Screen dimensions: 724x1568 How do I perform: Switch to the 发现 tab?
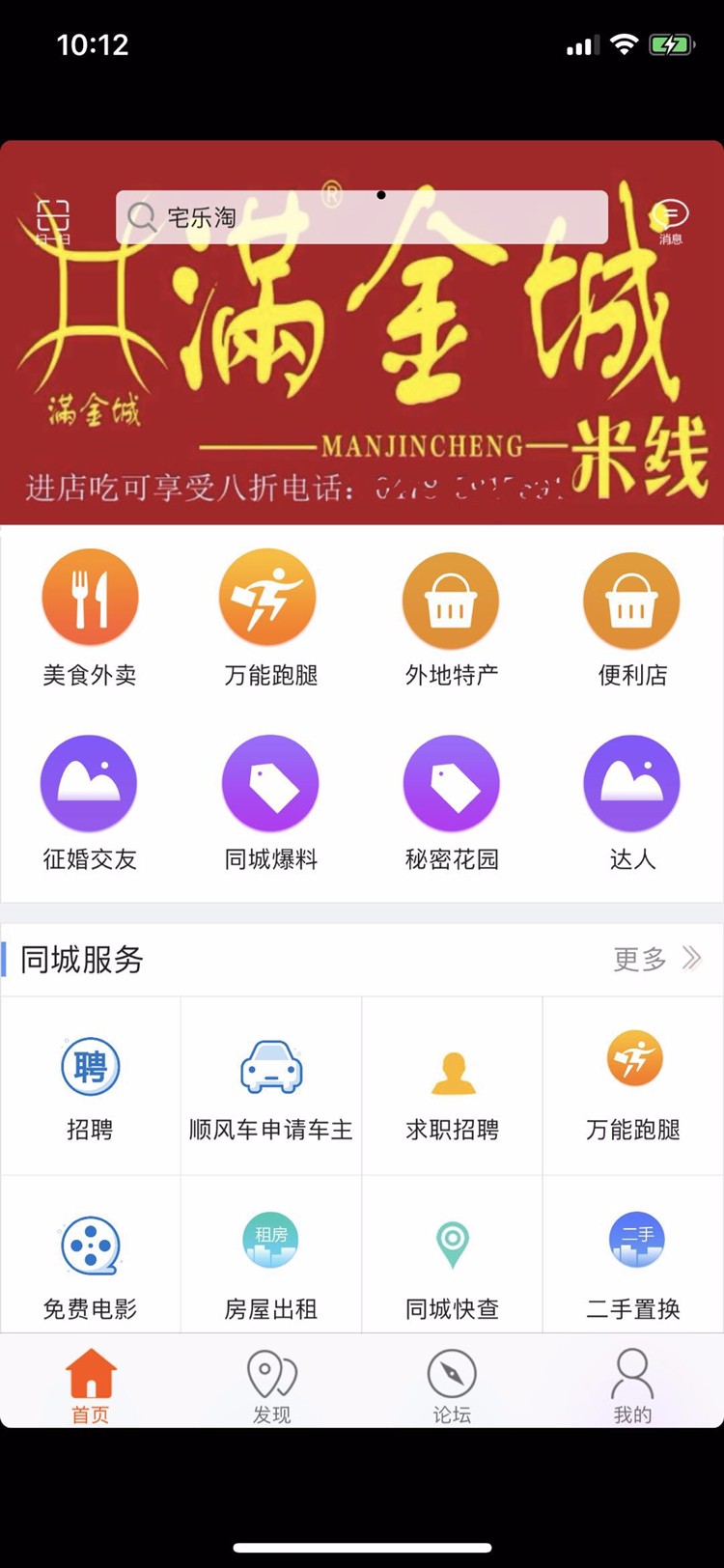(271, 1386)
